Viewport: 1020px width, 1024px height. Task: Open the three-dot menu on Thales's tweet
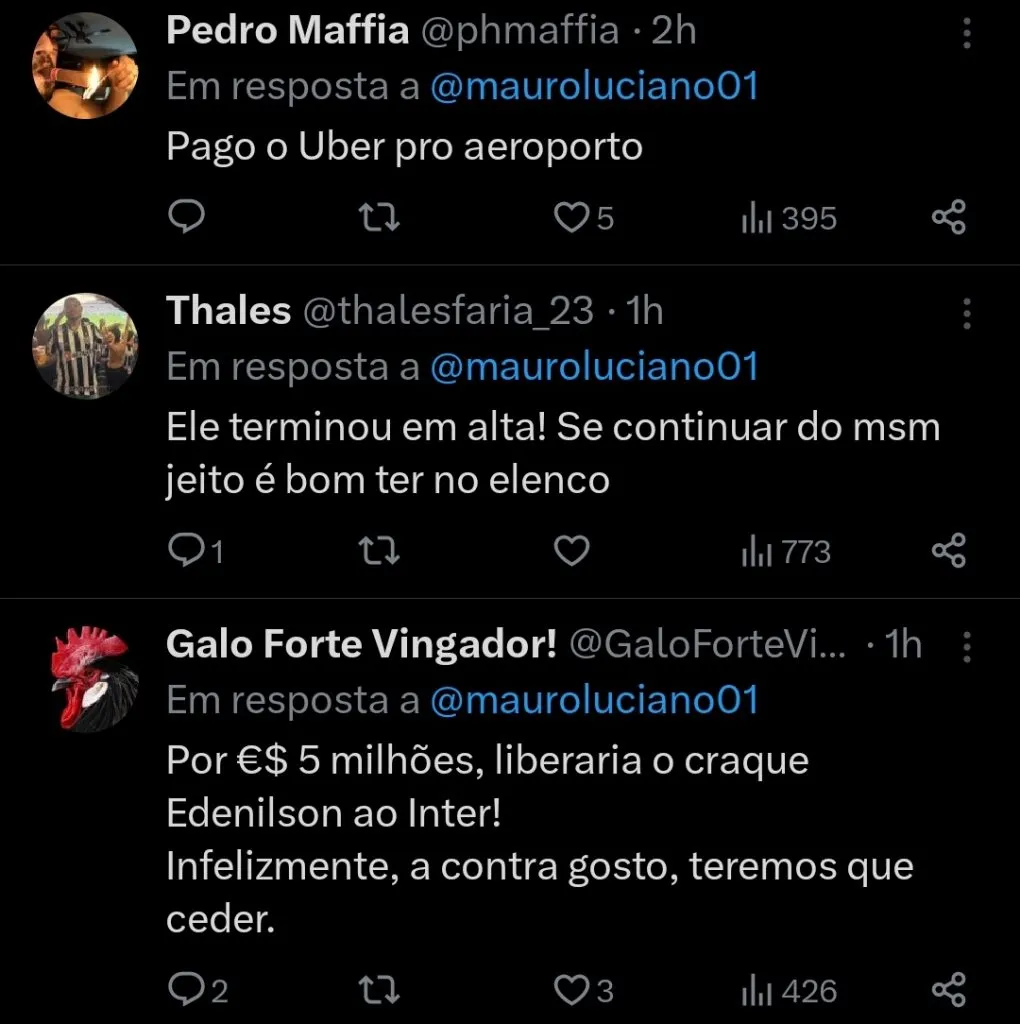click(966, 313)
